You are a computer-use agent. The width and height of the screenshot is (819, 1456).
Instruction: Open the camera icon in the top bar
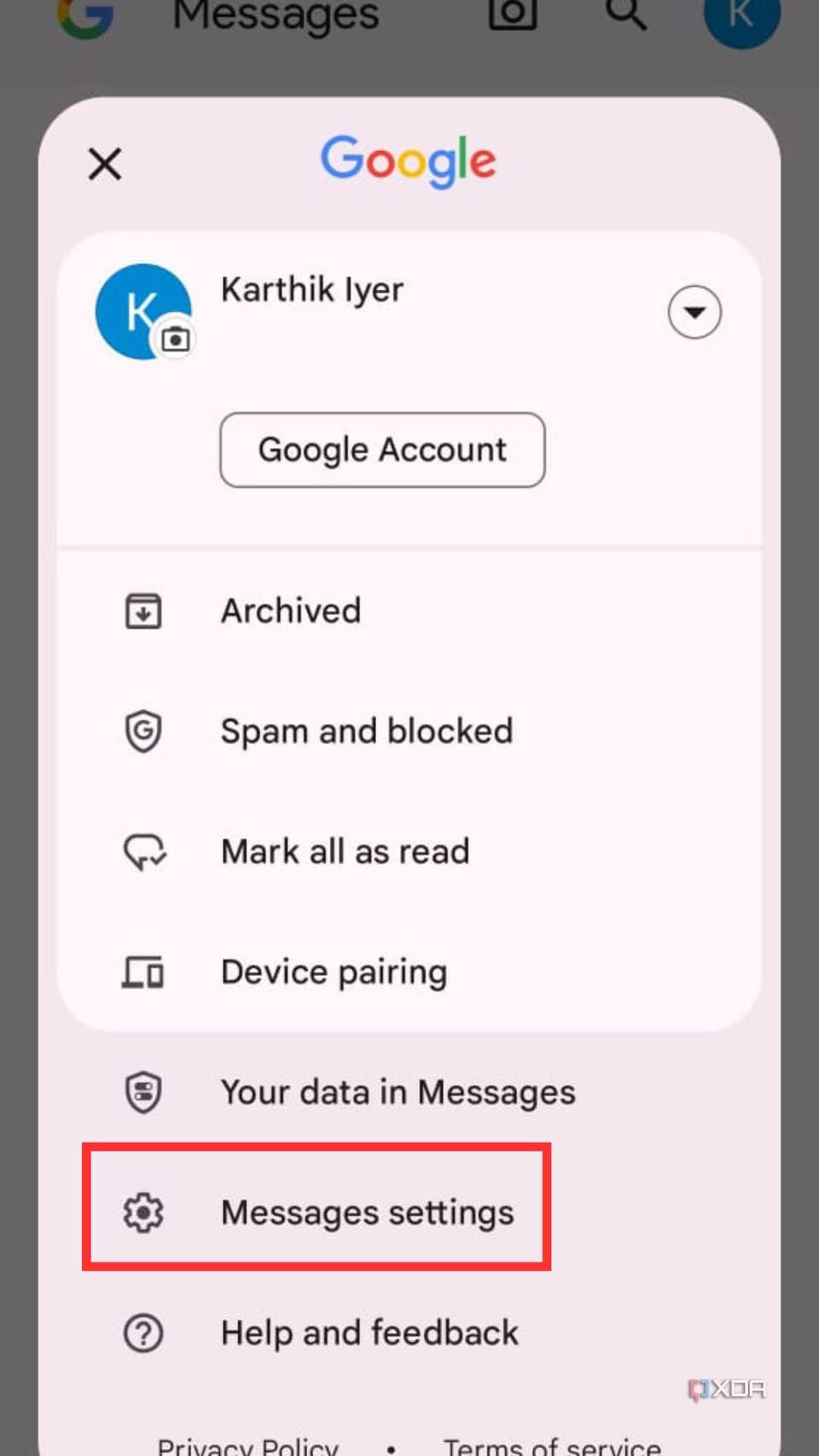[512, 14]
